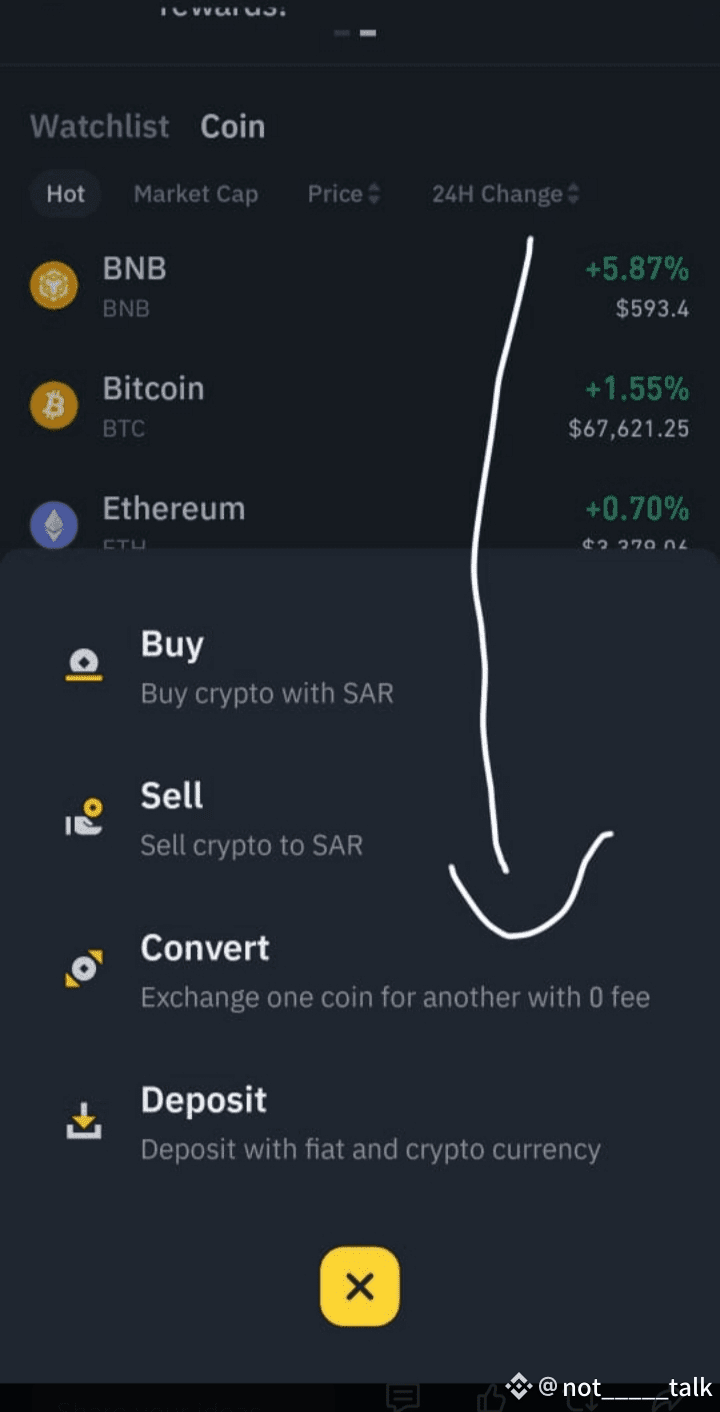Screen dimensions: 720x1412
Task: Open the Deposit option
Action: (x=370, y=1123)
